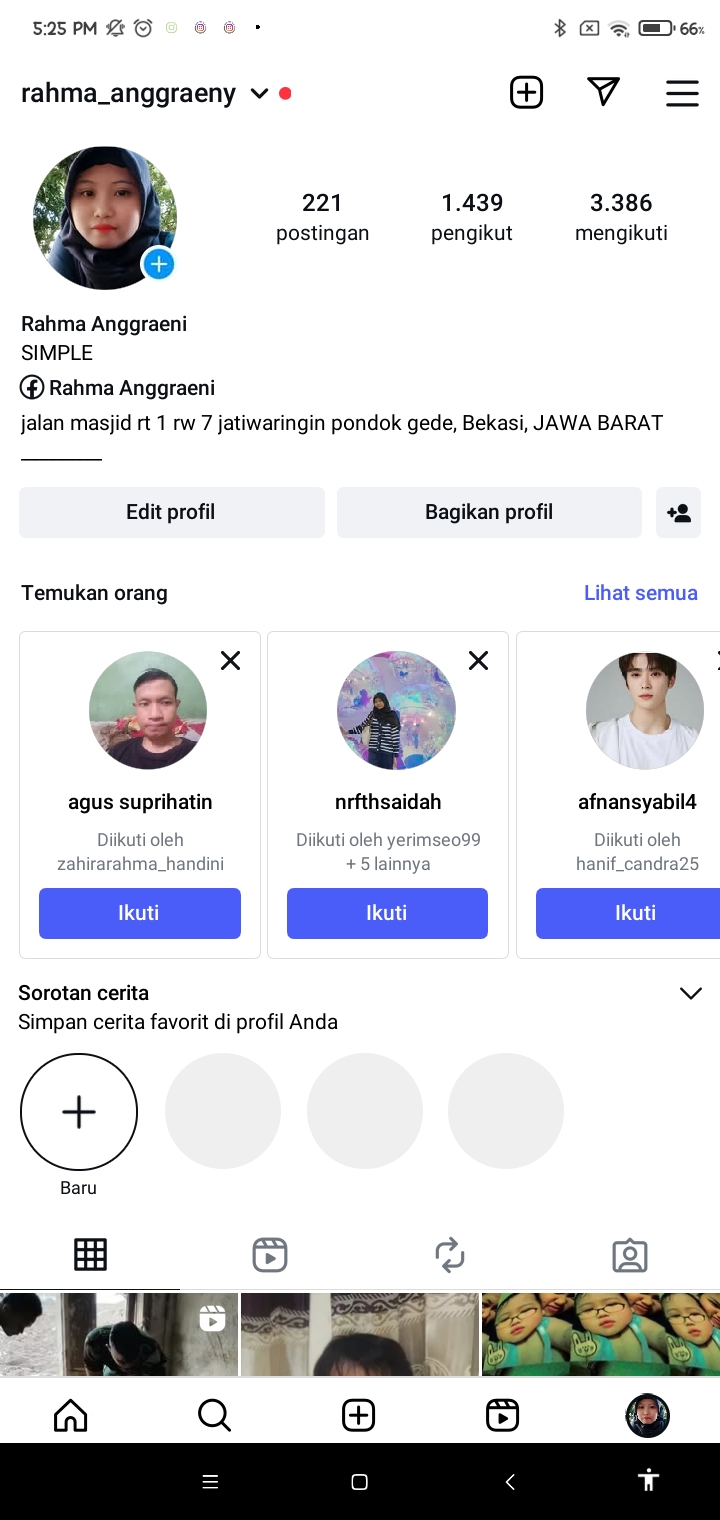The width and height of the screenshot is (720, 1520).
Task: Tap Bagikan profil button
Action: pyautogui.click(x=489, y=512)
